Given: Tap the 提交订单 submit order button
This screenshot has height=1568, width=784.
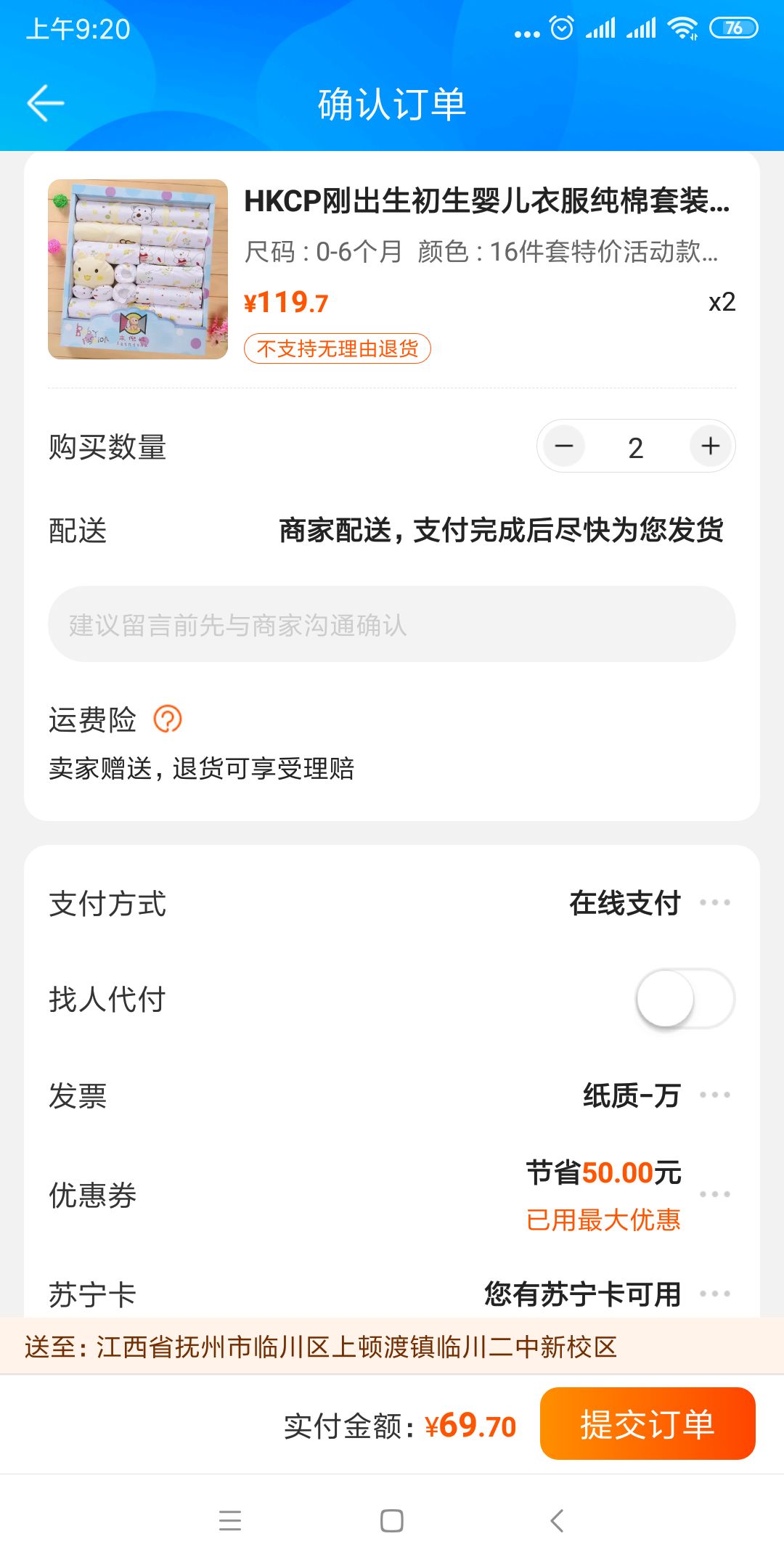Looking at the screenshot, I should 647,1424.
